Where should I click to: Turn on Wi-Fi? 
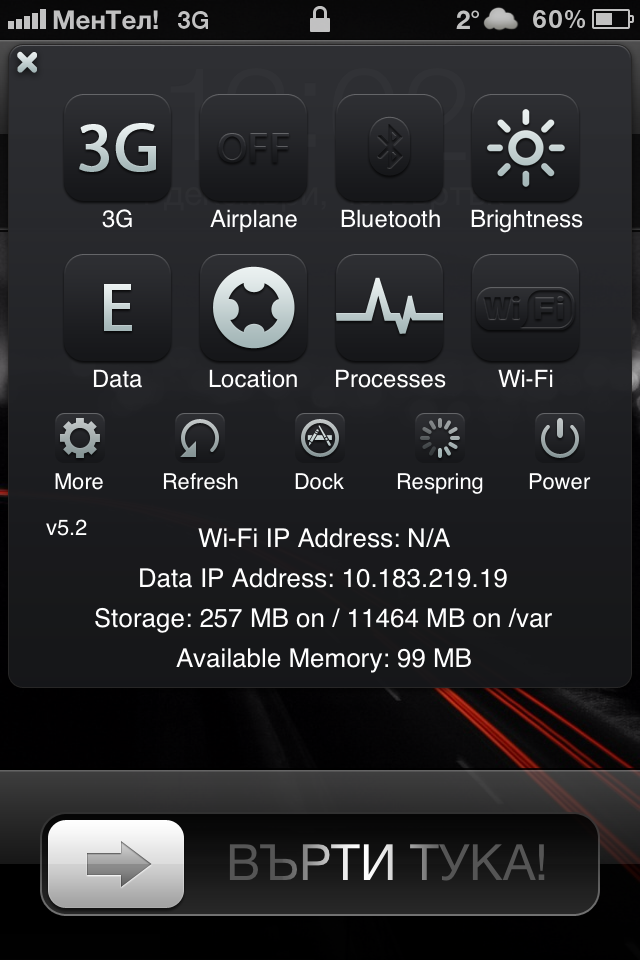click(x=525, y=308)
